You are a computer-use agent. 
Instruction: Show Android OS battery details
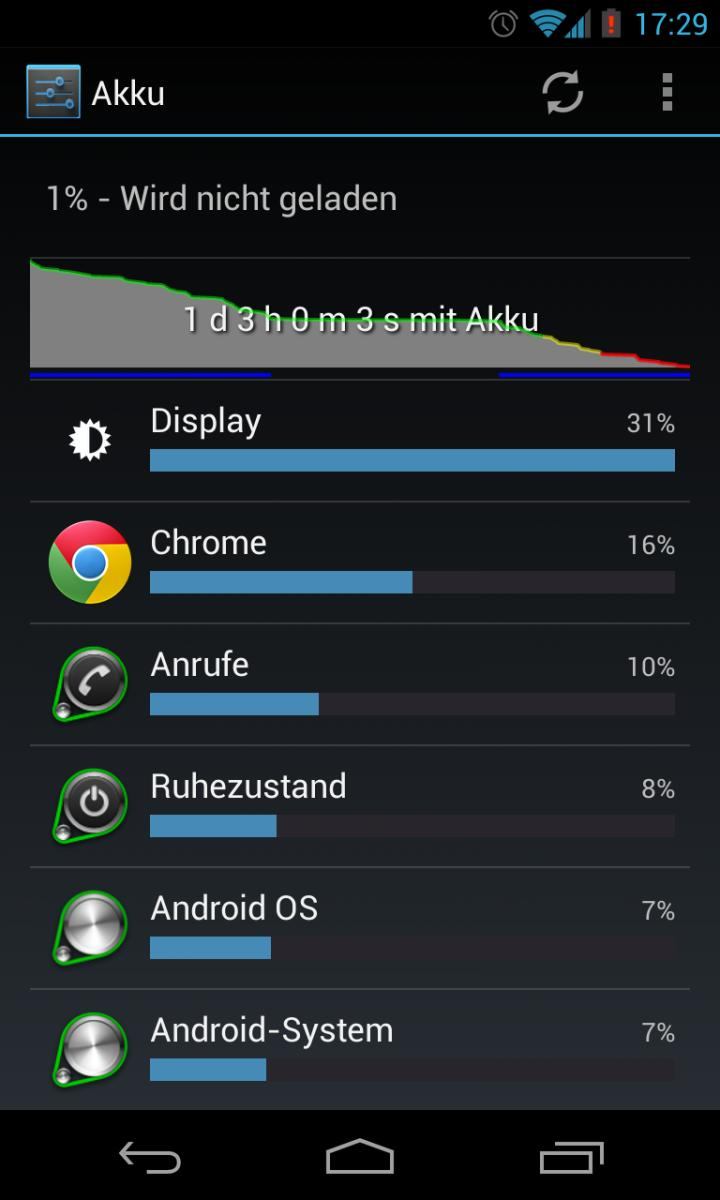click(x=360, y=929)
